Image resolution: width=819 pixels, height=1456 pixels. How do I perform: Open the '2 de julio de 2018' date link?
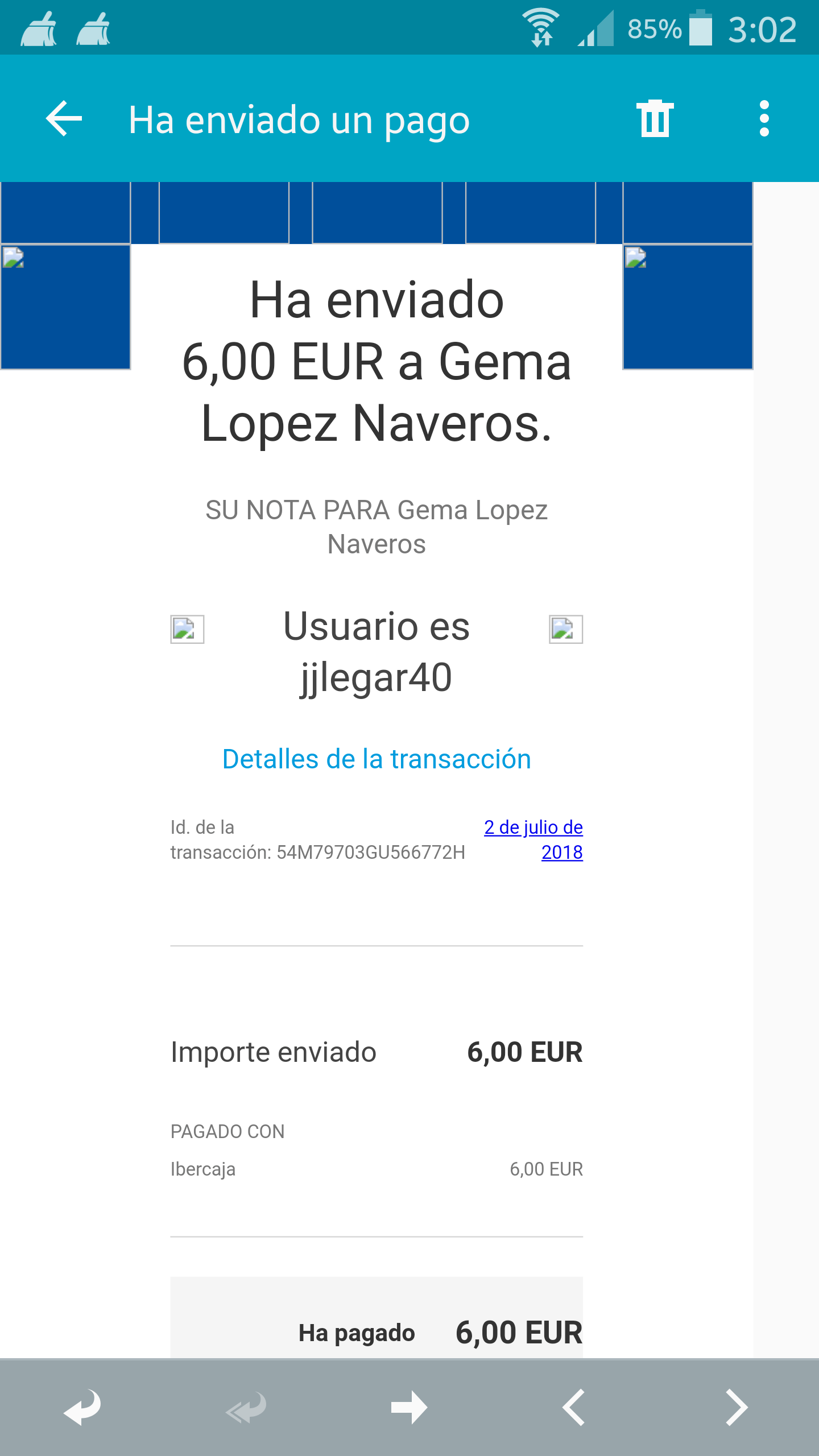point(533,839)
